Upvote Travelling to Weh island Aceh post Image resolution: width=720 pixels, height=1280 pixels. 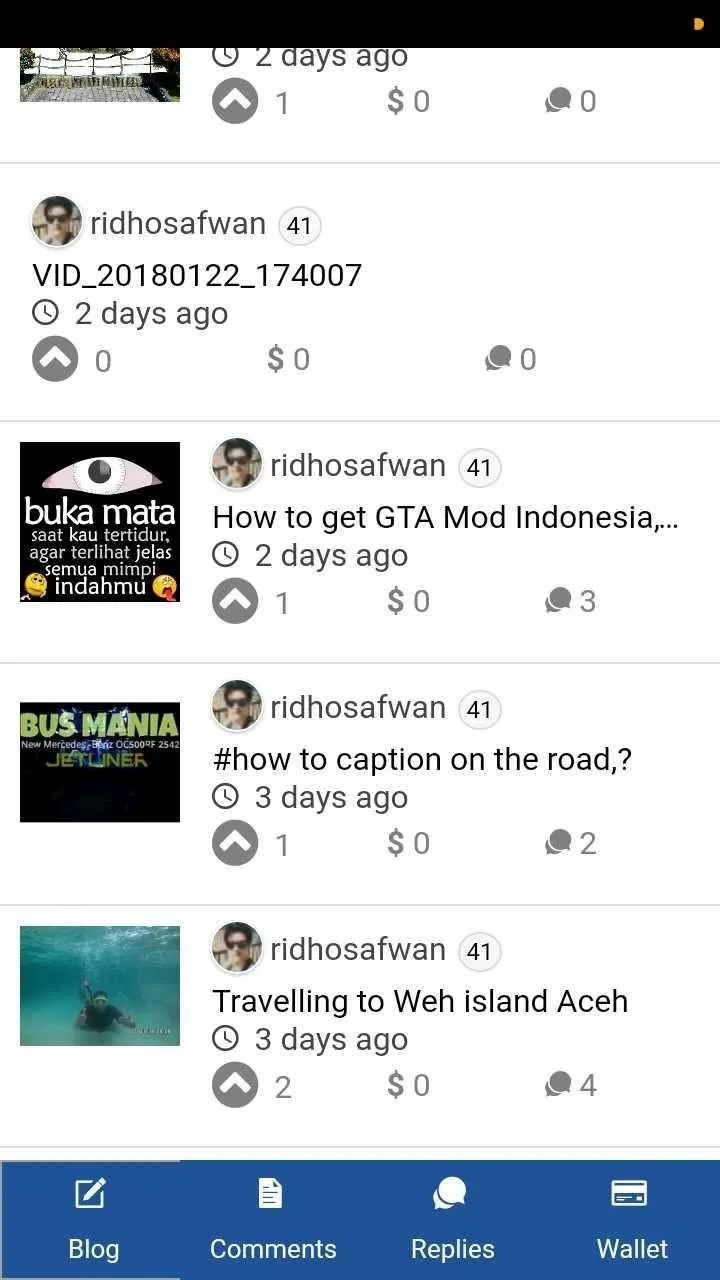click(235, 1085)
